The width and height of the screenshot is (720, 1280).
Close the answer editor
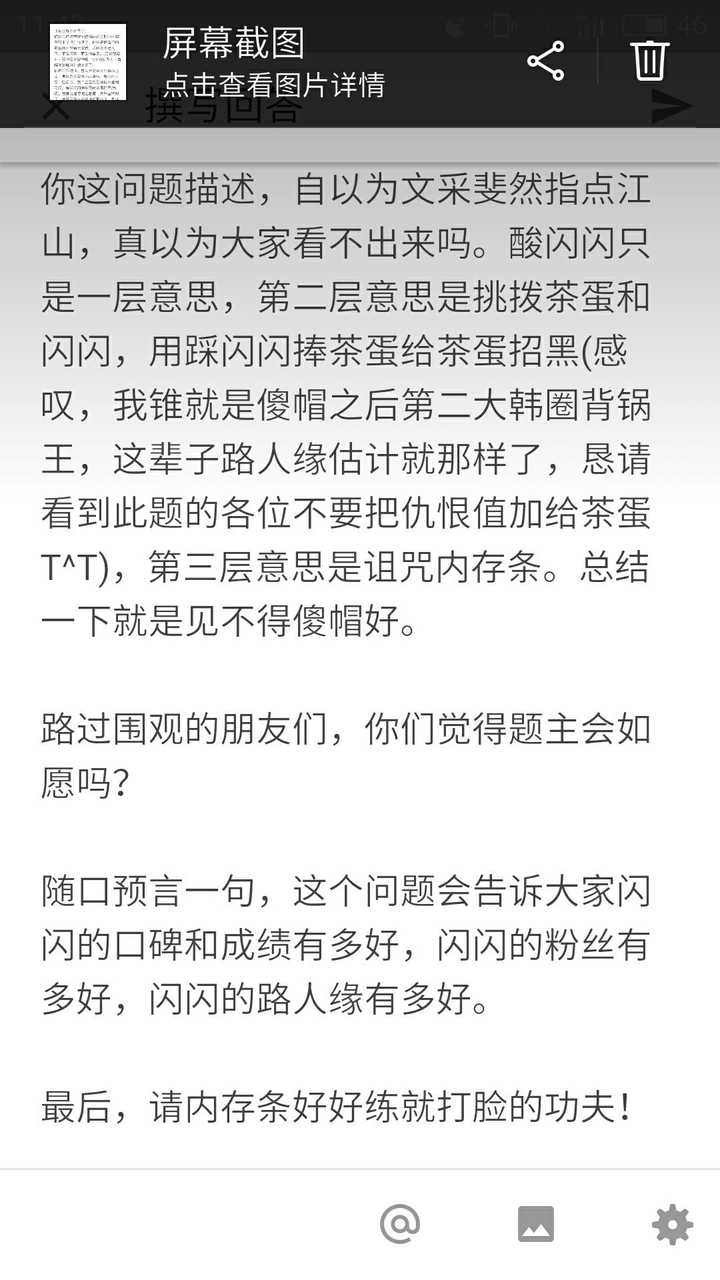tap(57, 106)
